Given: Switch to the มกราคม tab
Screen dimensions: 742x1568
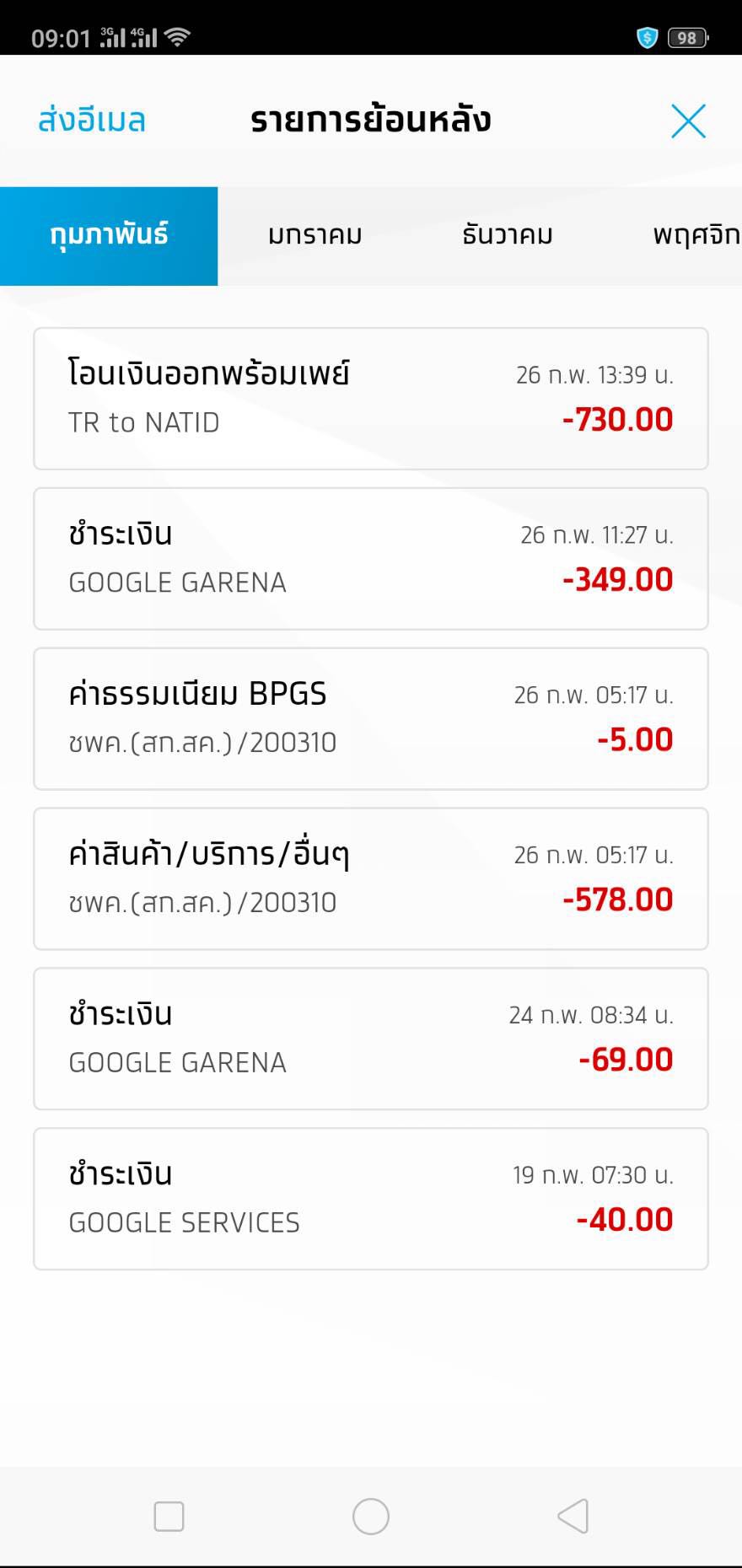Looking at the screenshot, I should (315, 236).
